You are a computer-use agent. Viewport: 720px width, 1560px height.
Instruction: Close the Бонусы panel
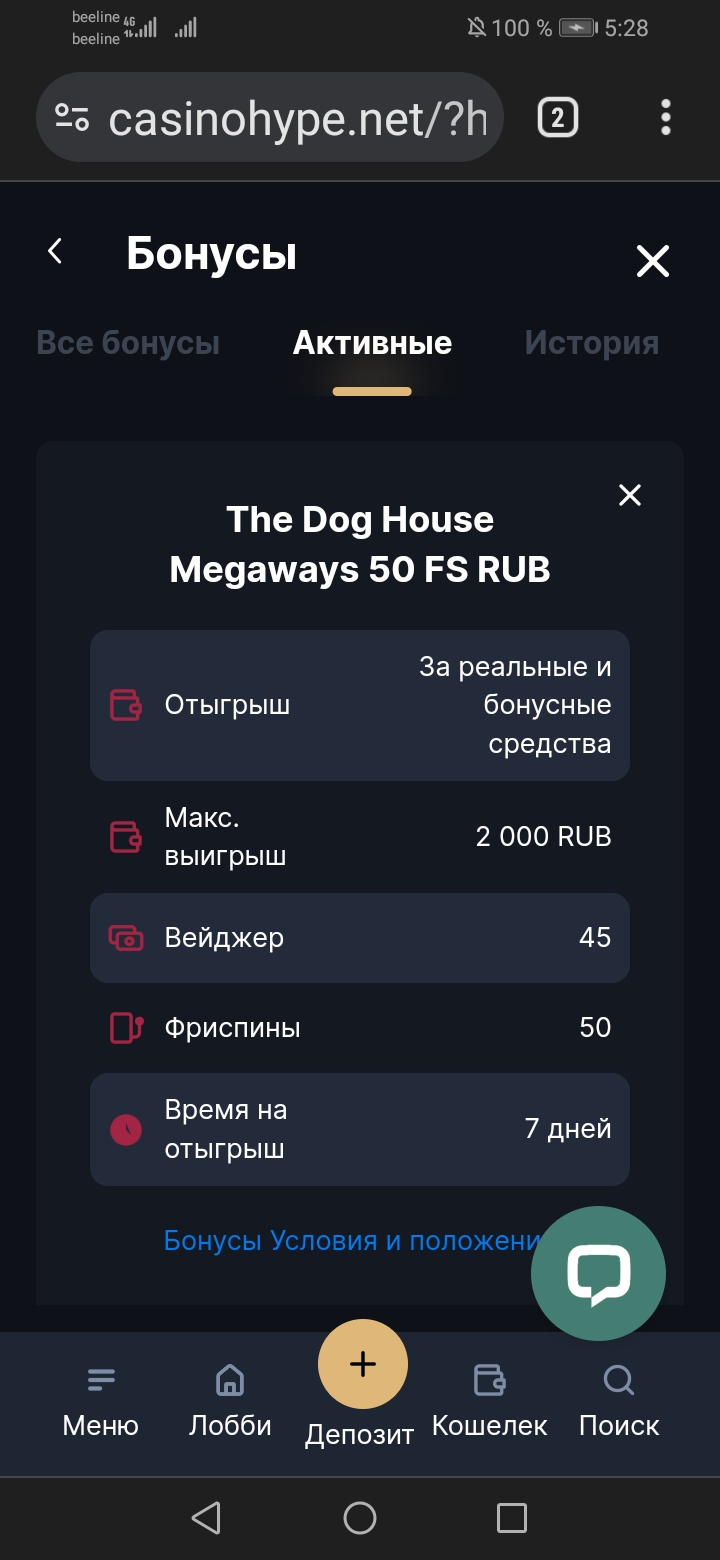click(653, 262)
